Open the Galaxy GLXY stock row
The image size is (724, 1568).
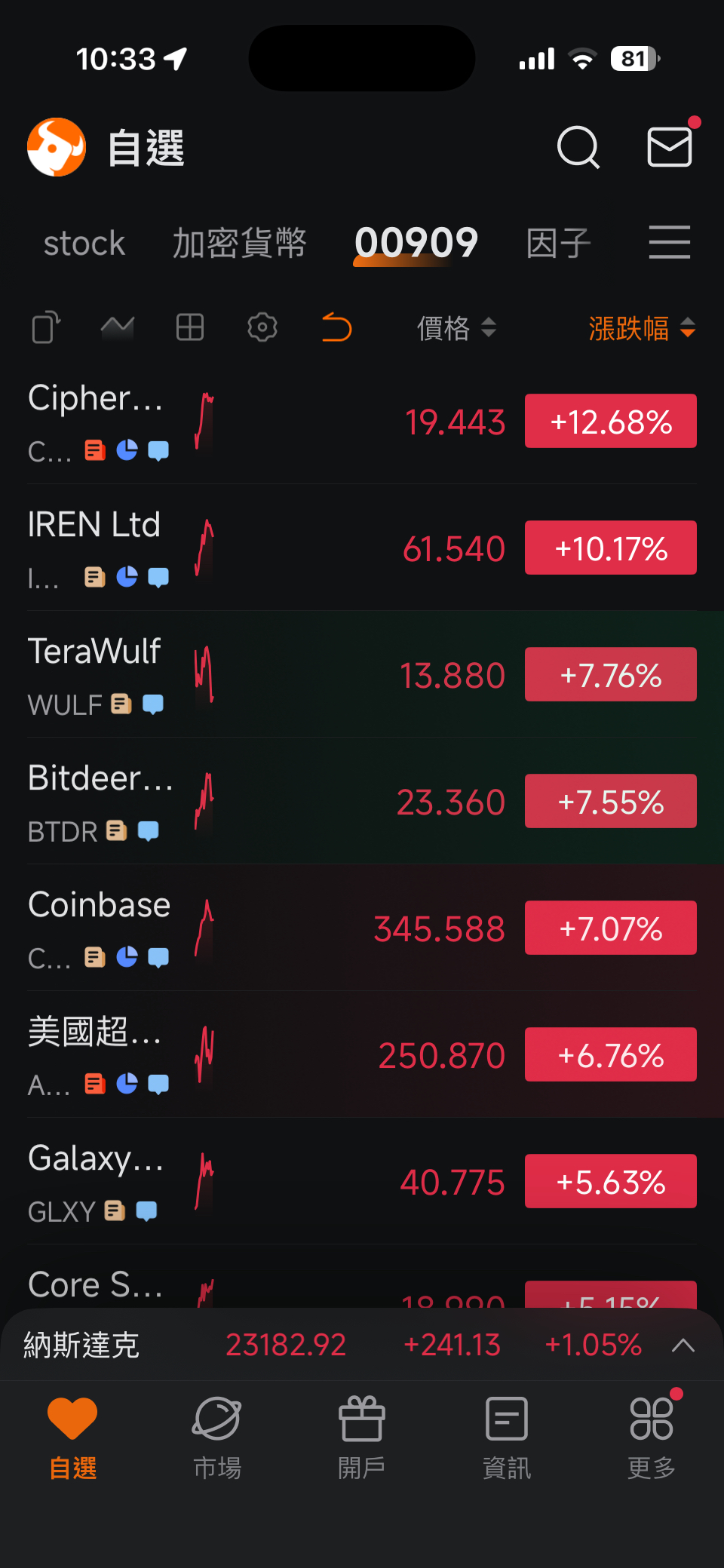coord(302,1182)
